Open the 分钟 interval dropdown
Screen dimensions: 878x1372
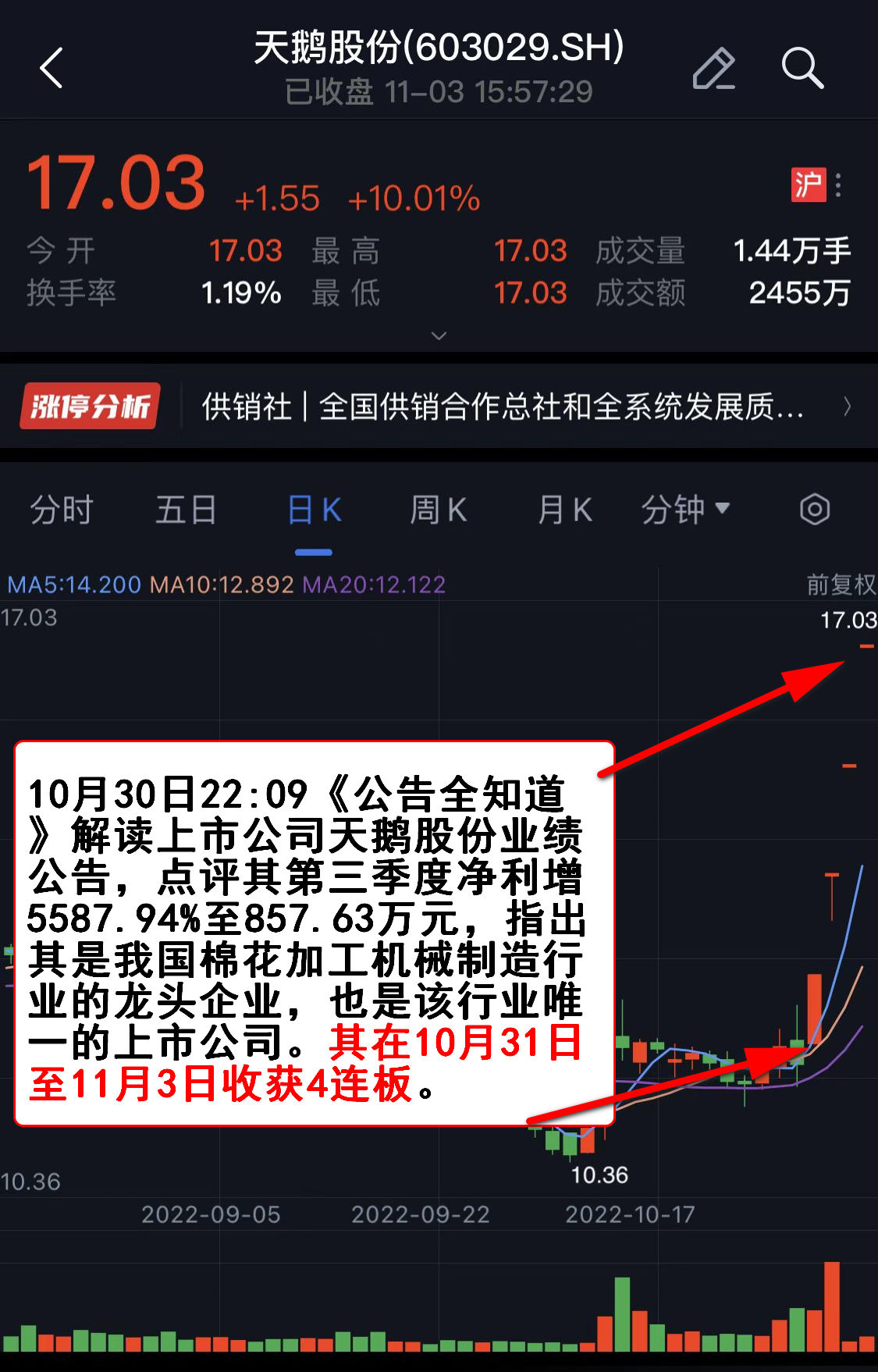(684, 510)
